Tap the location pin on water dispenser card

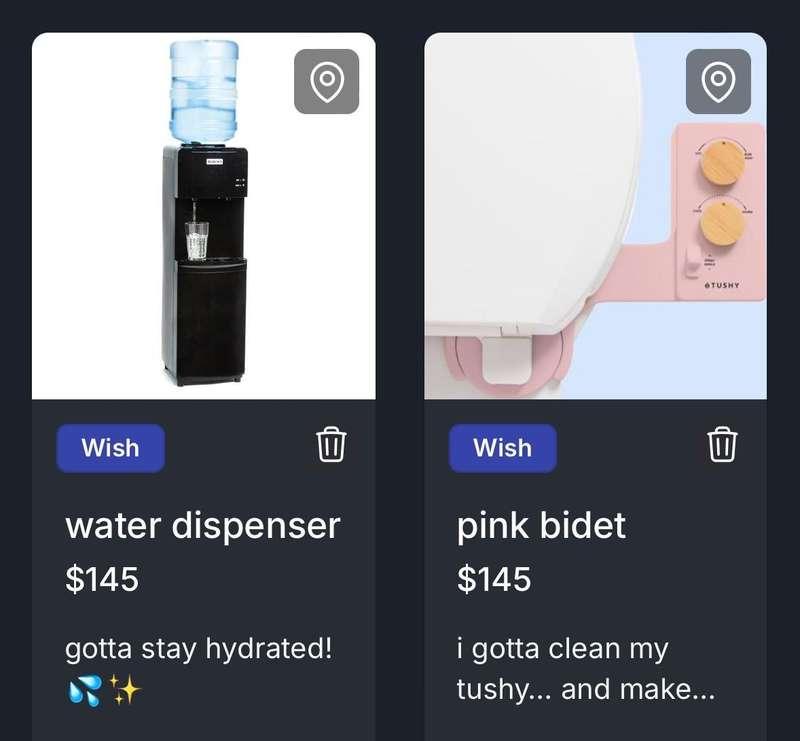pyautogui.click(x=326, y=82)
